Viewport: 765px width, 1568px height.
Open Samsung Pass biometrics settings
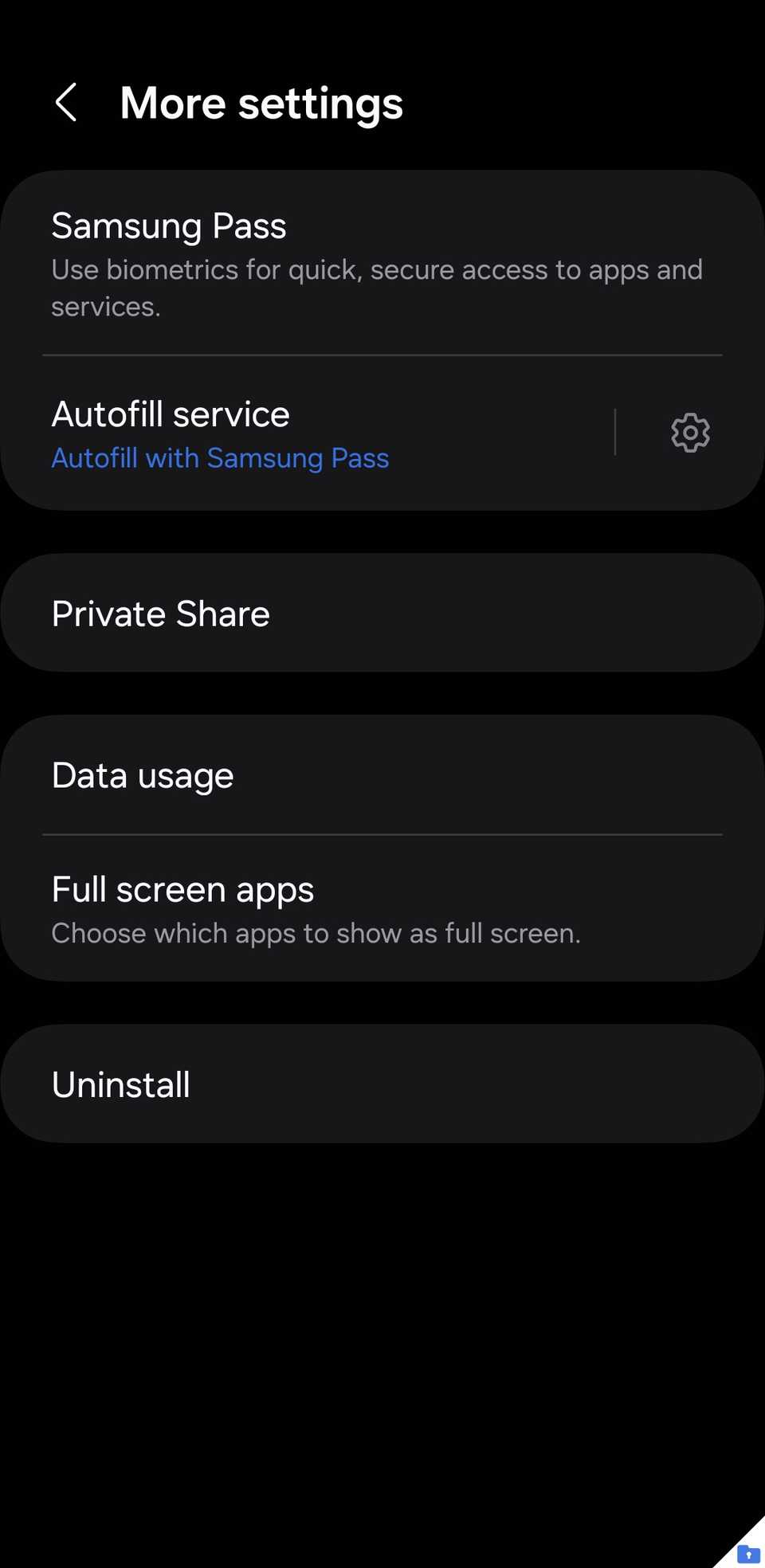168,225
